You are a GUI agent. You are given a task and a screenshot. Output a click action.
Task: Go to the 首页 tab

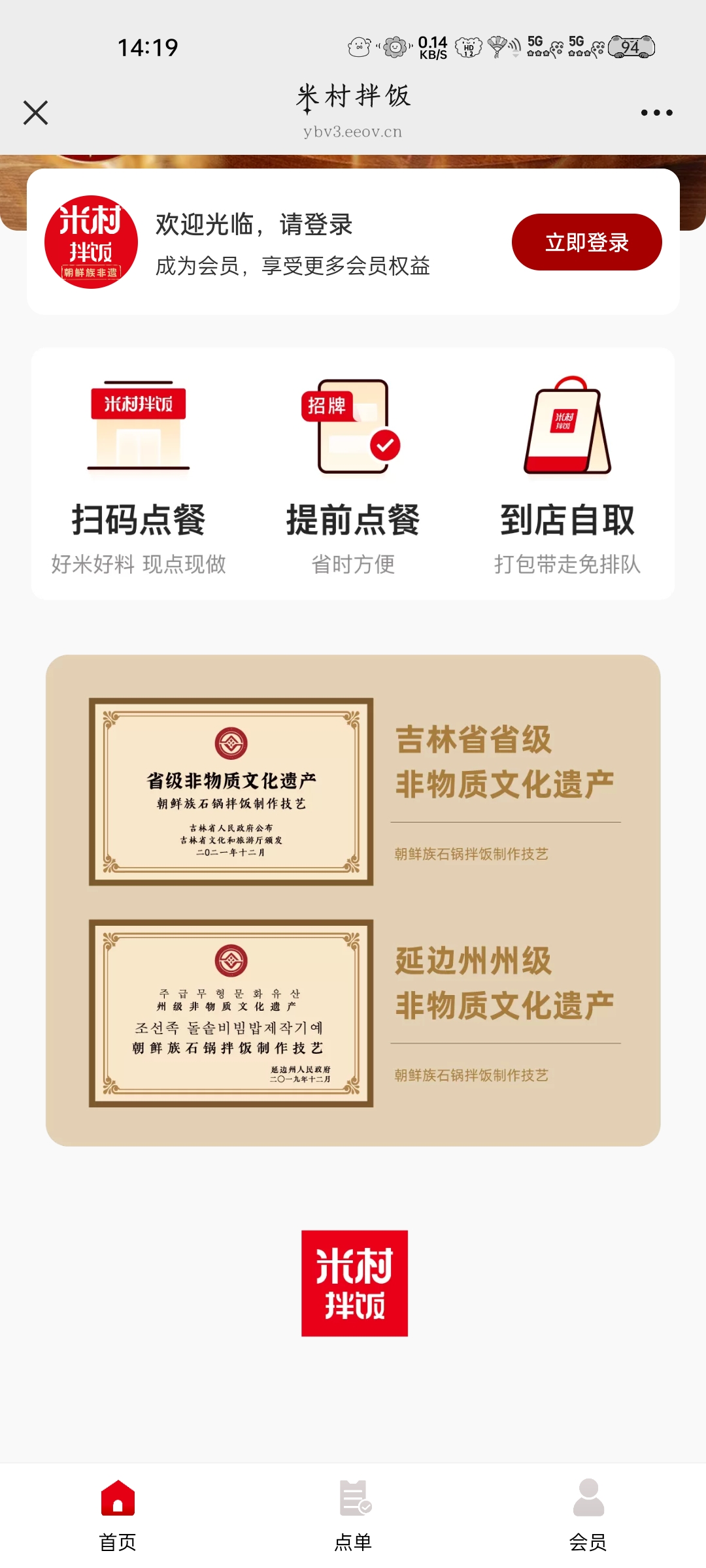point(118,1514)
